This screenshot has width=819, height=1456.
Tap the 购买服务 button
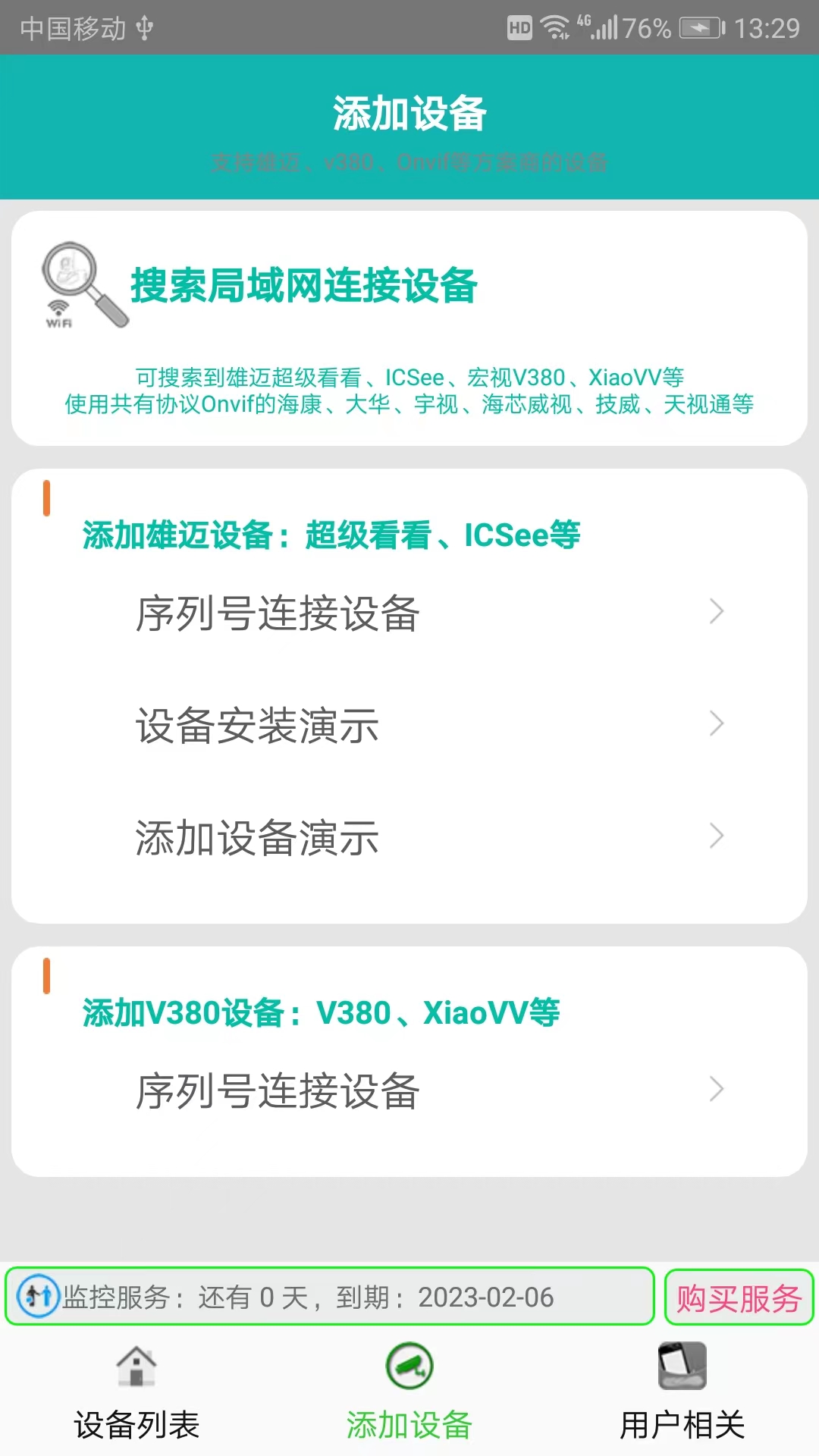[739, 1298]
